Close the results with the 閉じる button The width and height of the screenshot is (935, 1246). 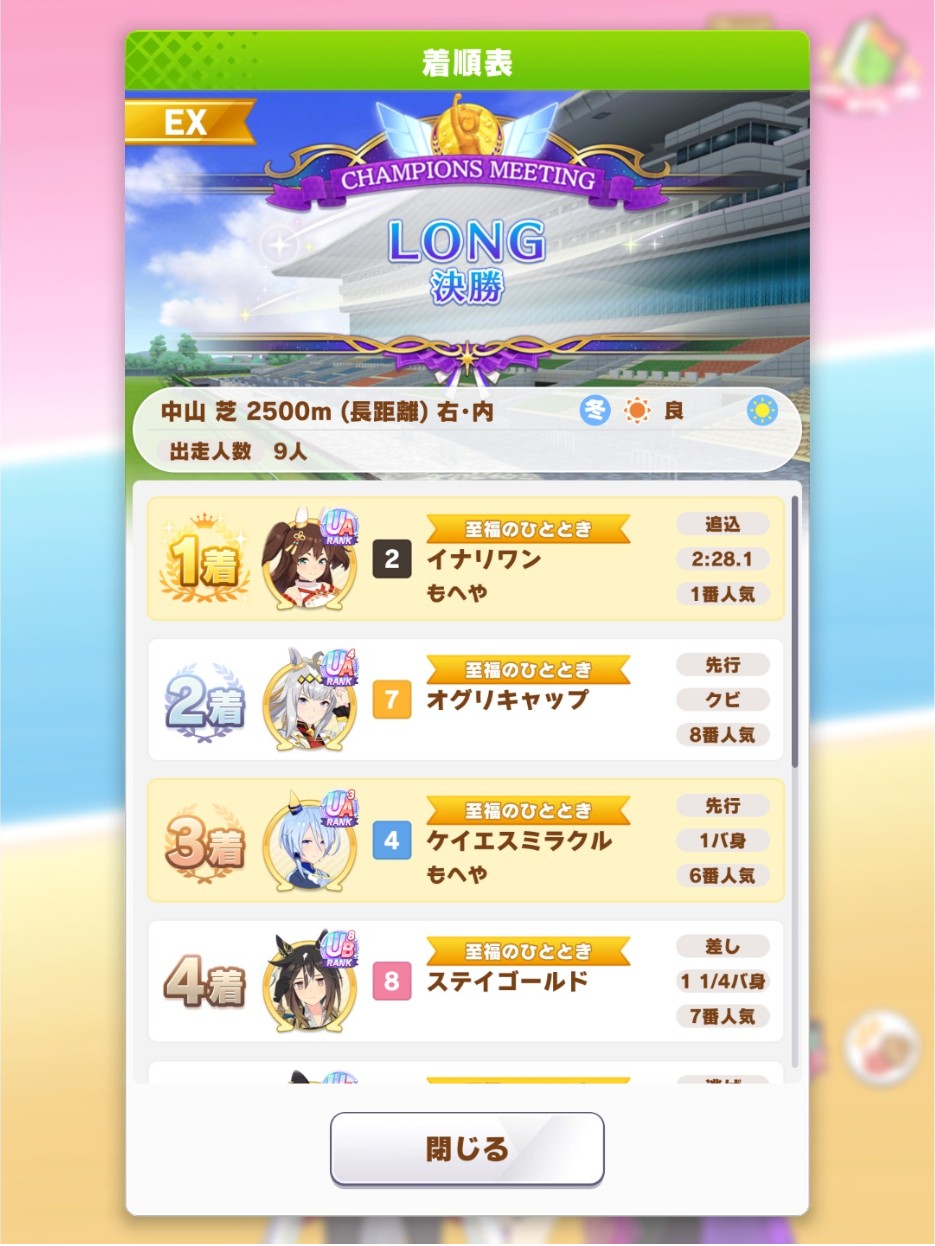[467, 1149]
